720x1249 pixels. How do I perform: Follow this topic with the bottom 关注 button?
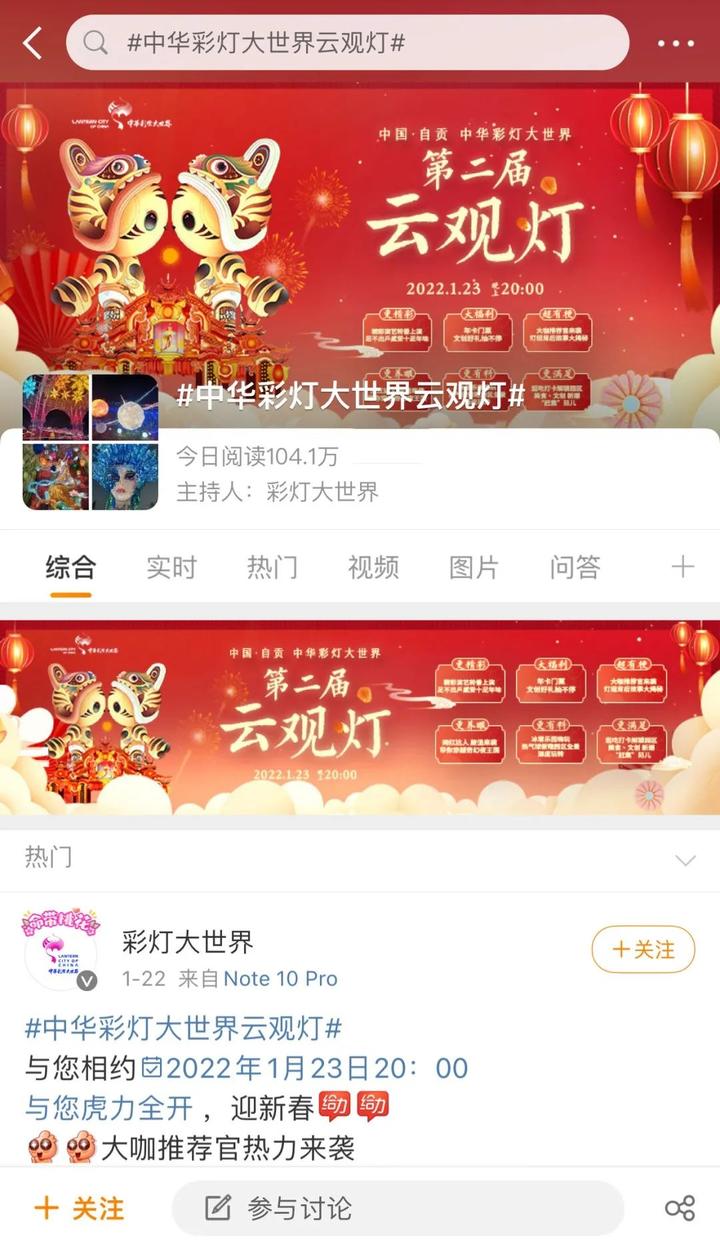pyautogui.click(x=80, y=1208)
